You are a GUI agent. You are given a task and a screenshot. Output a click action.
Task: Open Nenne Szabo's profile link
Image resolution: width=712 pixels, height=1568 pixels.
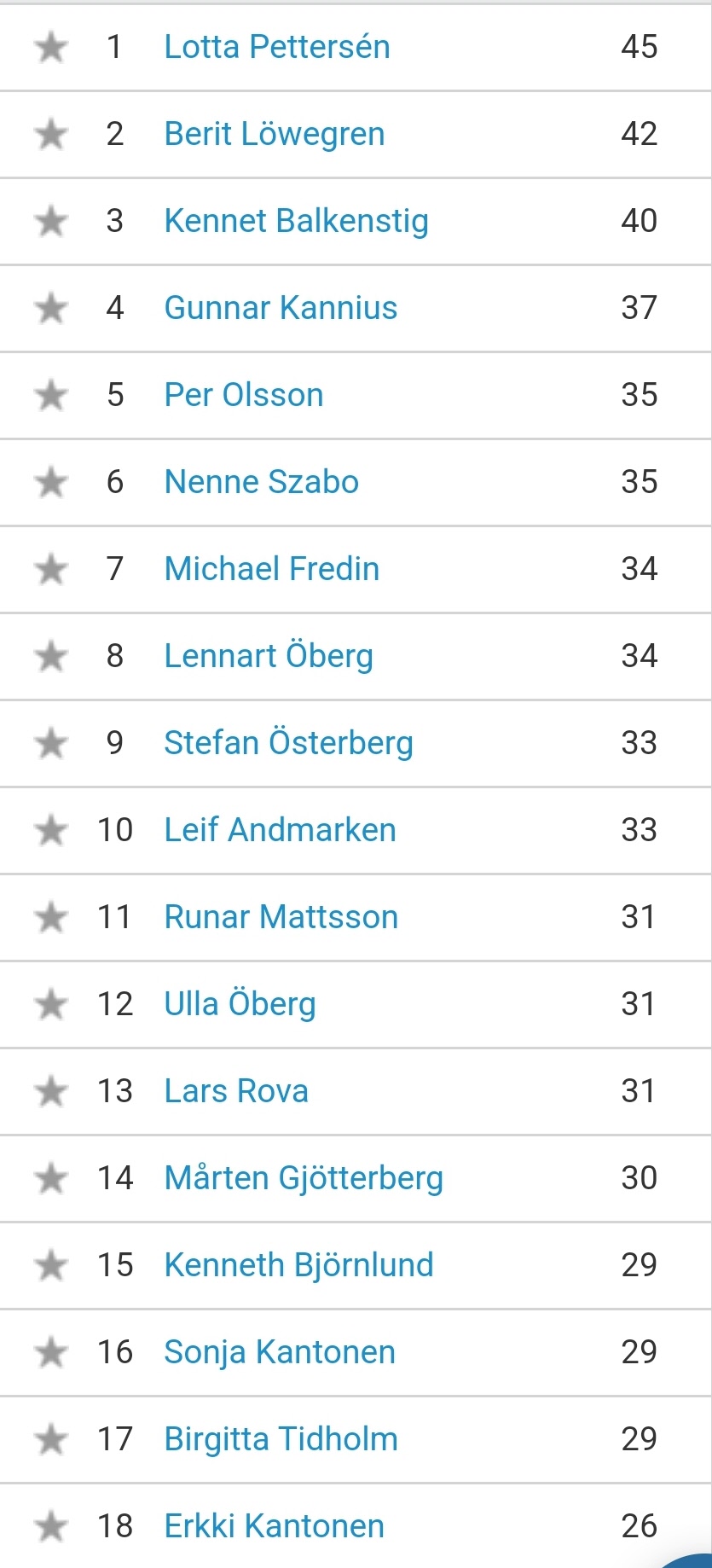click(x=262, y=482)
